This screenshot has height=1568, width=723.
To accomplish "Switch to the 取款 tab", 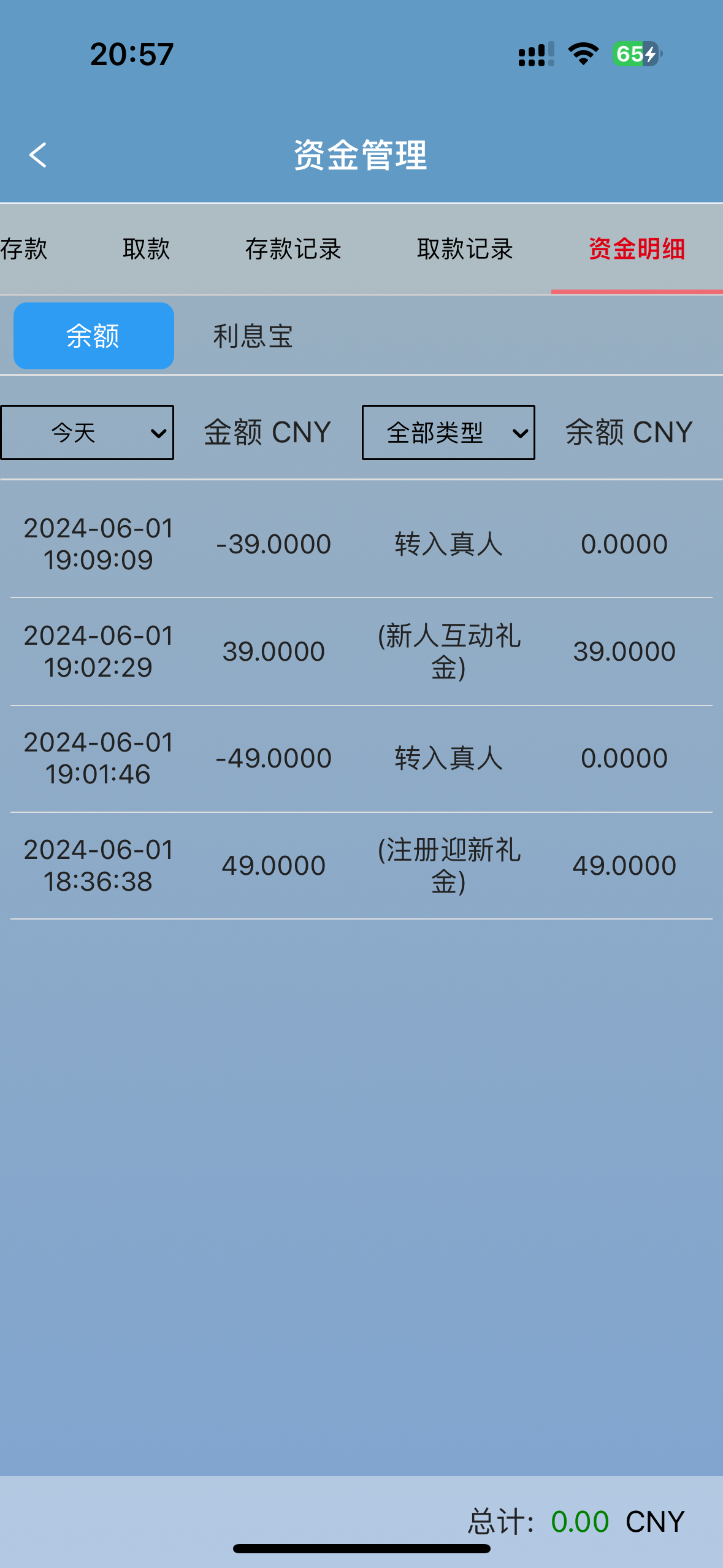I will click(146, 249).
